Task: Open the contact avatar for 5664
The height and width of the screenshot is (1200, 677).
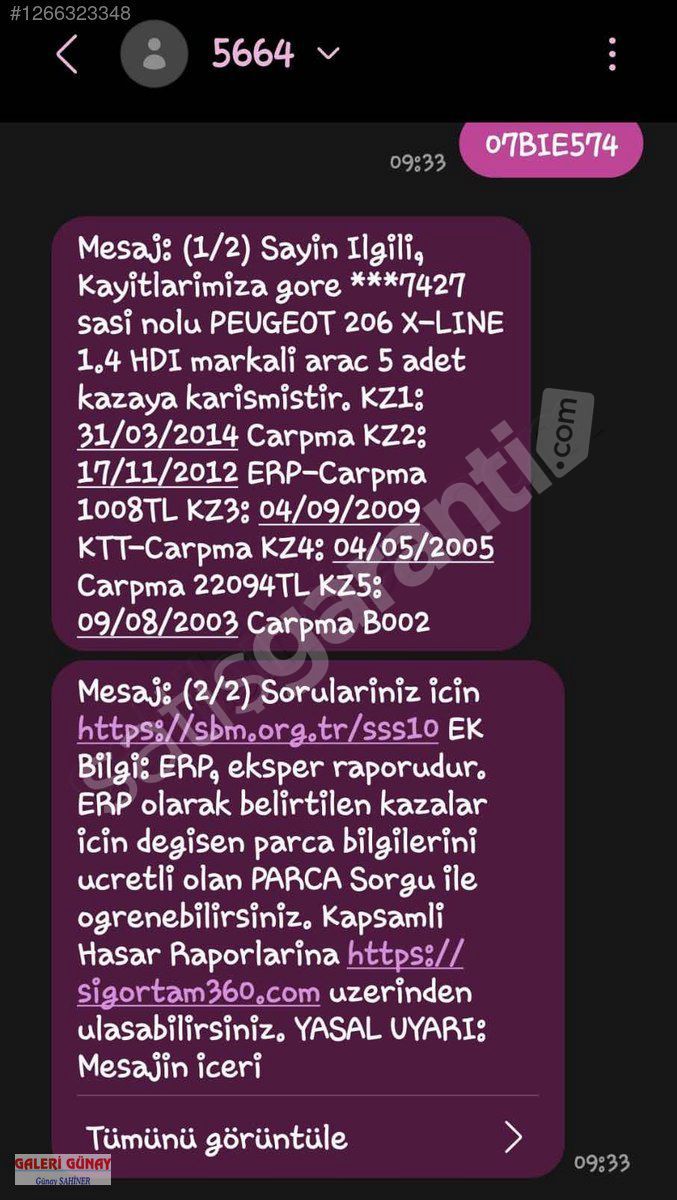Action: (154, 54)
